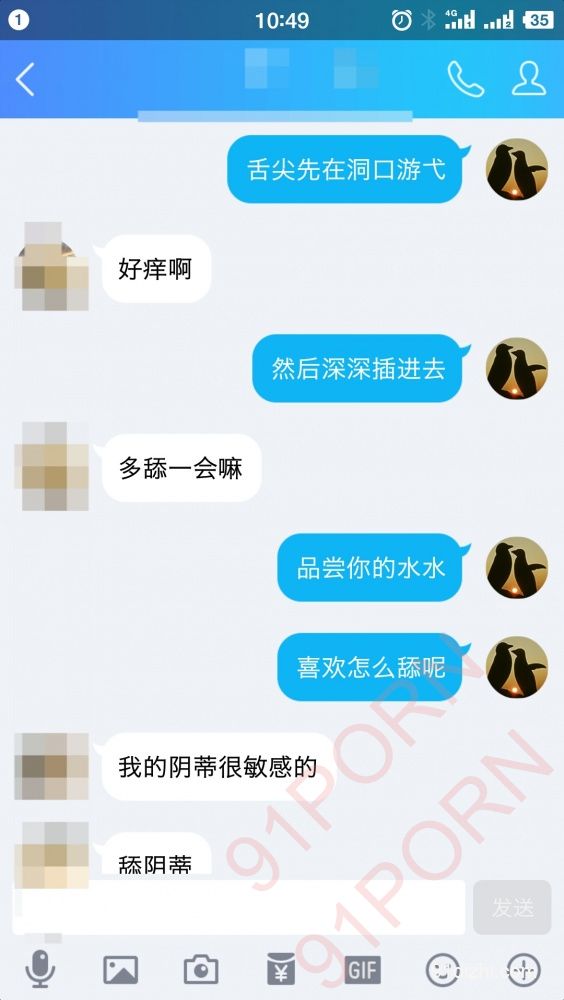
Task: Open the emoji panel
Action: pyautogui.click(x=443, y=970)
